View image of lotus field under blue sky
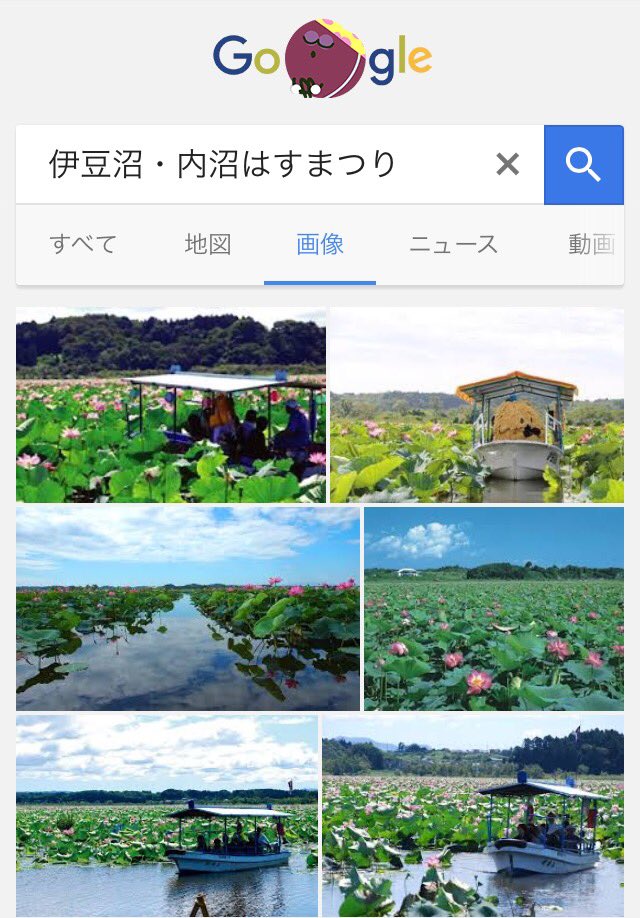Image resolution: width=640 pixels, height=918 pixels. pyautogui.click(x=494, y=608)
